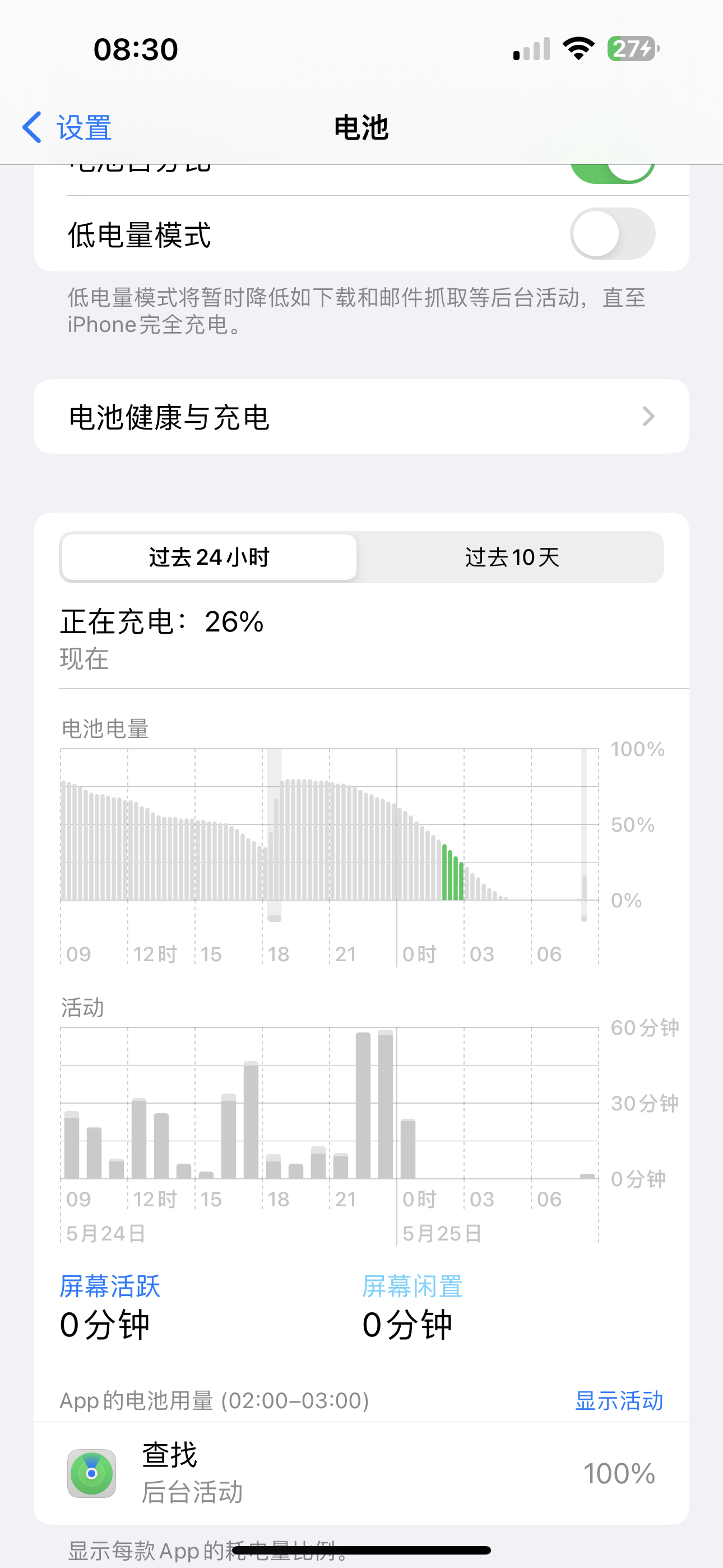The width and height of the screenshot is (723, 1568).
Task: Switch to 过去10天 segment
Action: [x=511, y=557]
